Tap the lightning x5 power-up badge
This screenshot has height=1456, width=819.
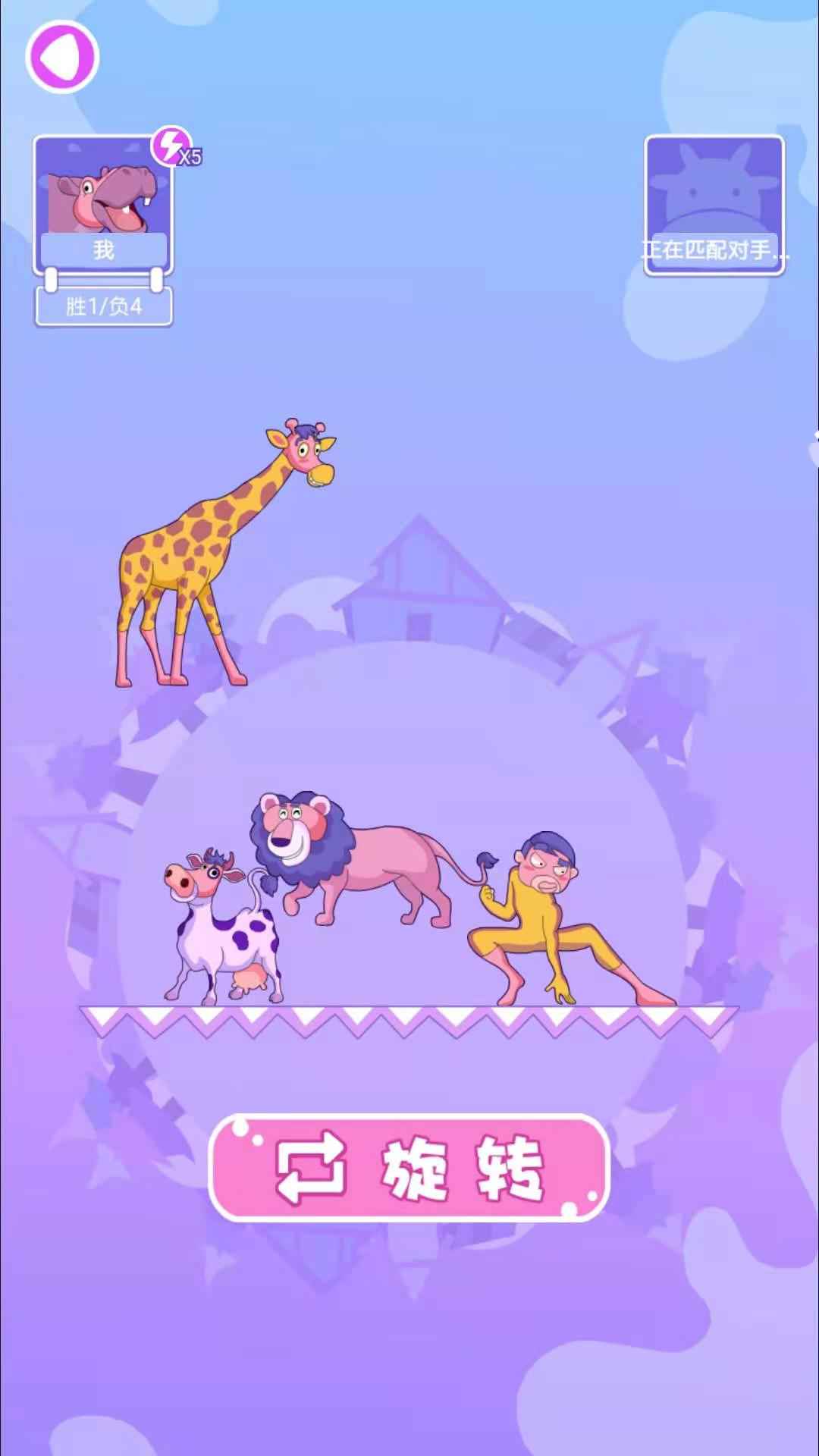[173, 146]
